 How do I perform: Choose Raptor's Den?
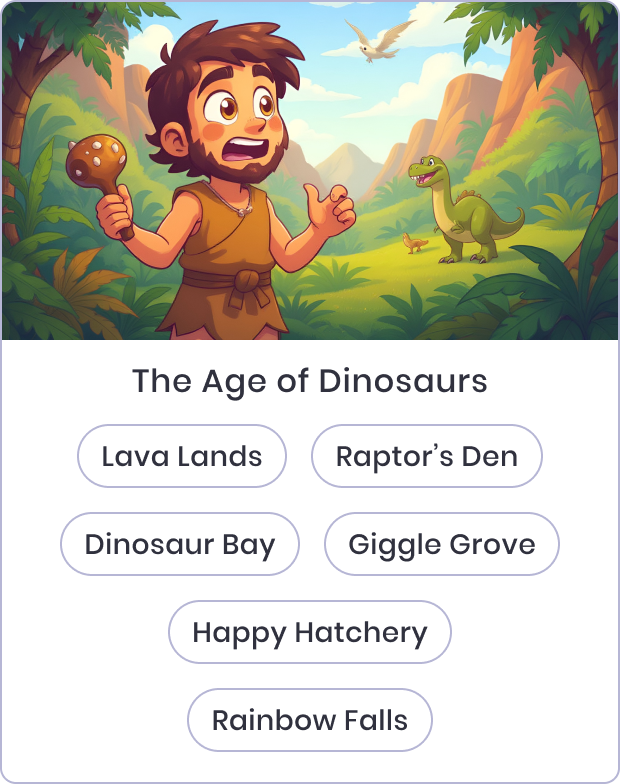427,457
